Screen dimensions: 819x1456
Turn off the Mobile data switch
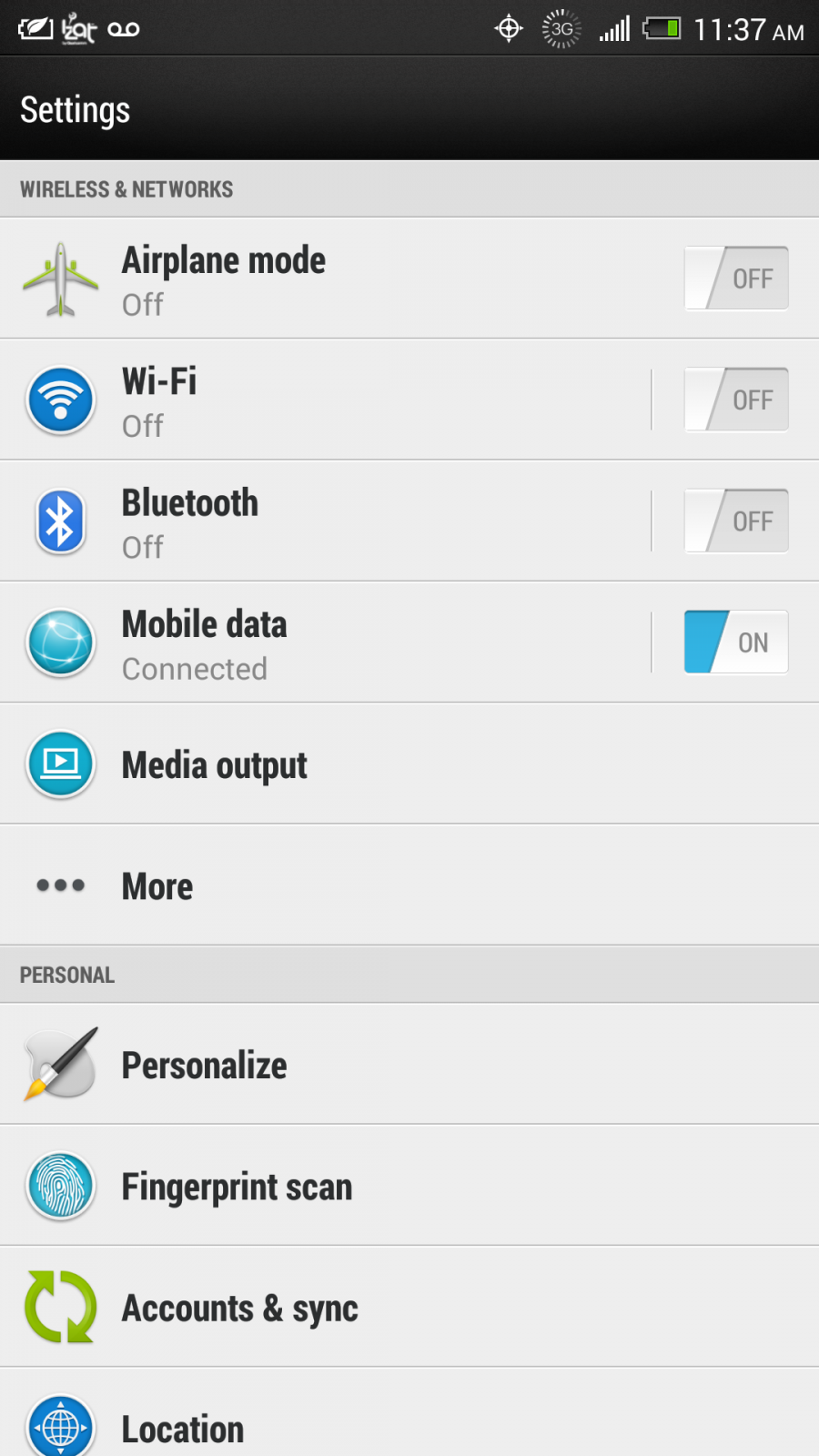(x=736, y=642)
